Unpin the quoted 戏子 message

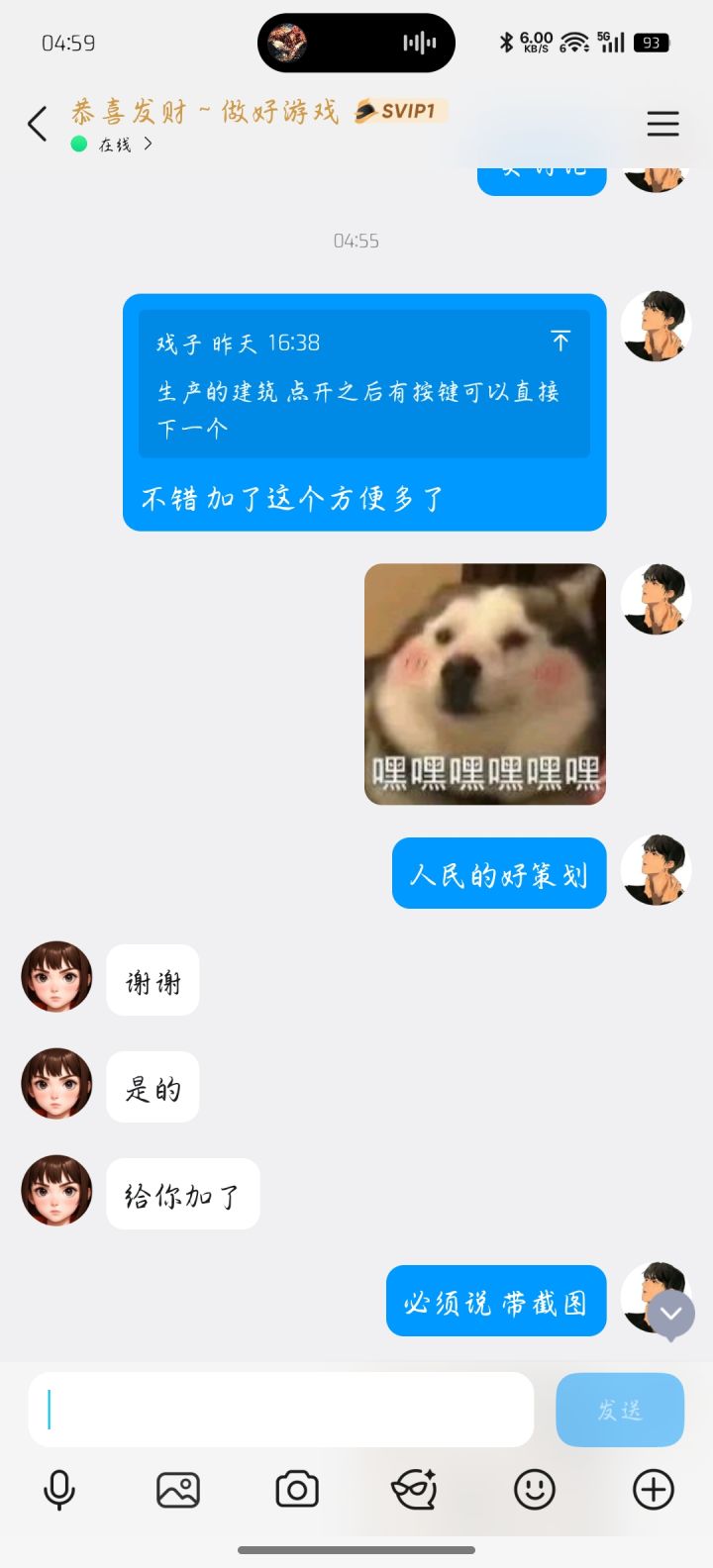click(561, 341)
